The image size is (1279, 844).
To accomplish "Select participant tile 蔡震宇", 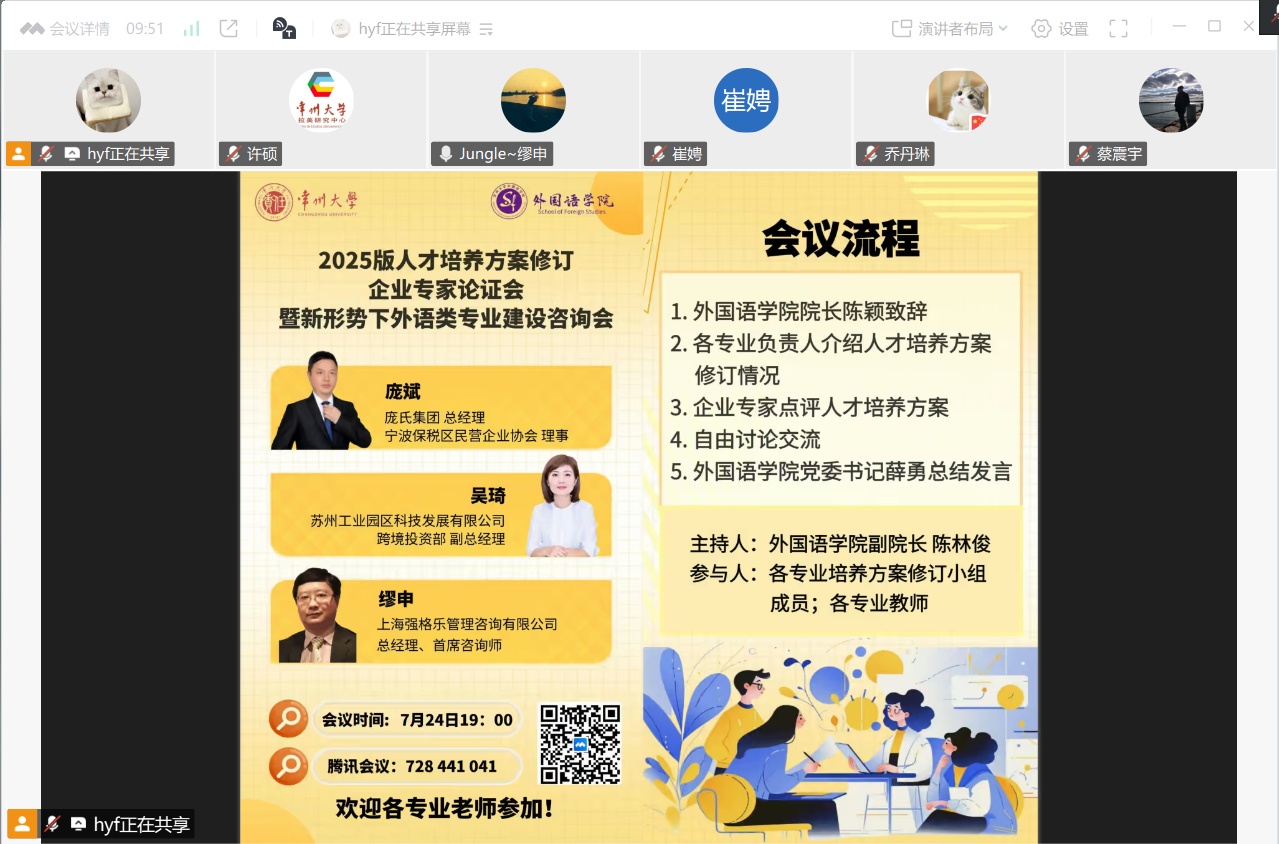I will (x=1171, y=108).
